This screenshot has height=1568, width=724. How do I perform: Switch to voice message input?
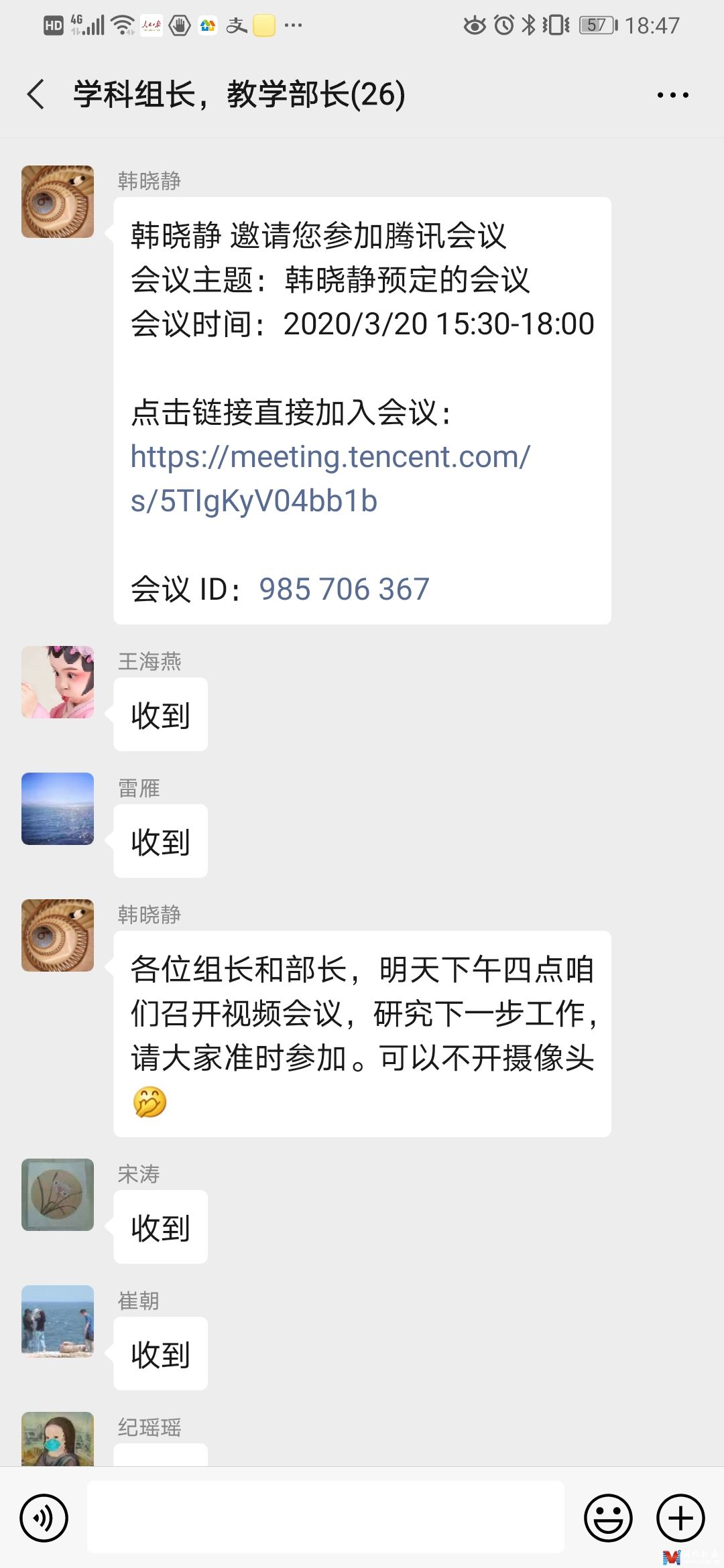44,1518
